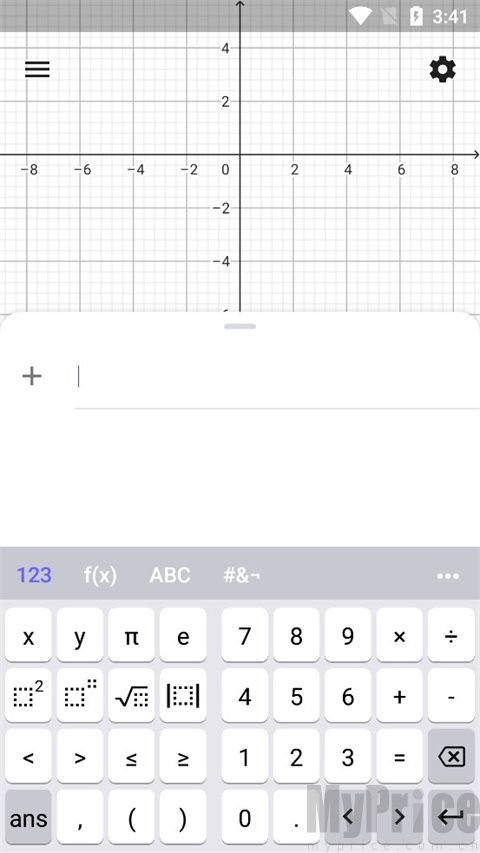Delete with the backspace key

click(x=451, y=756)
